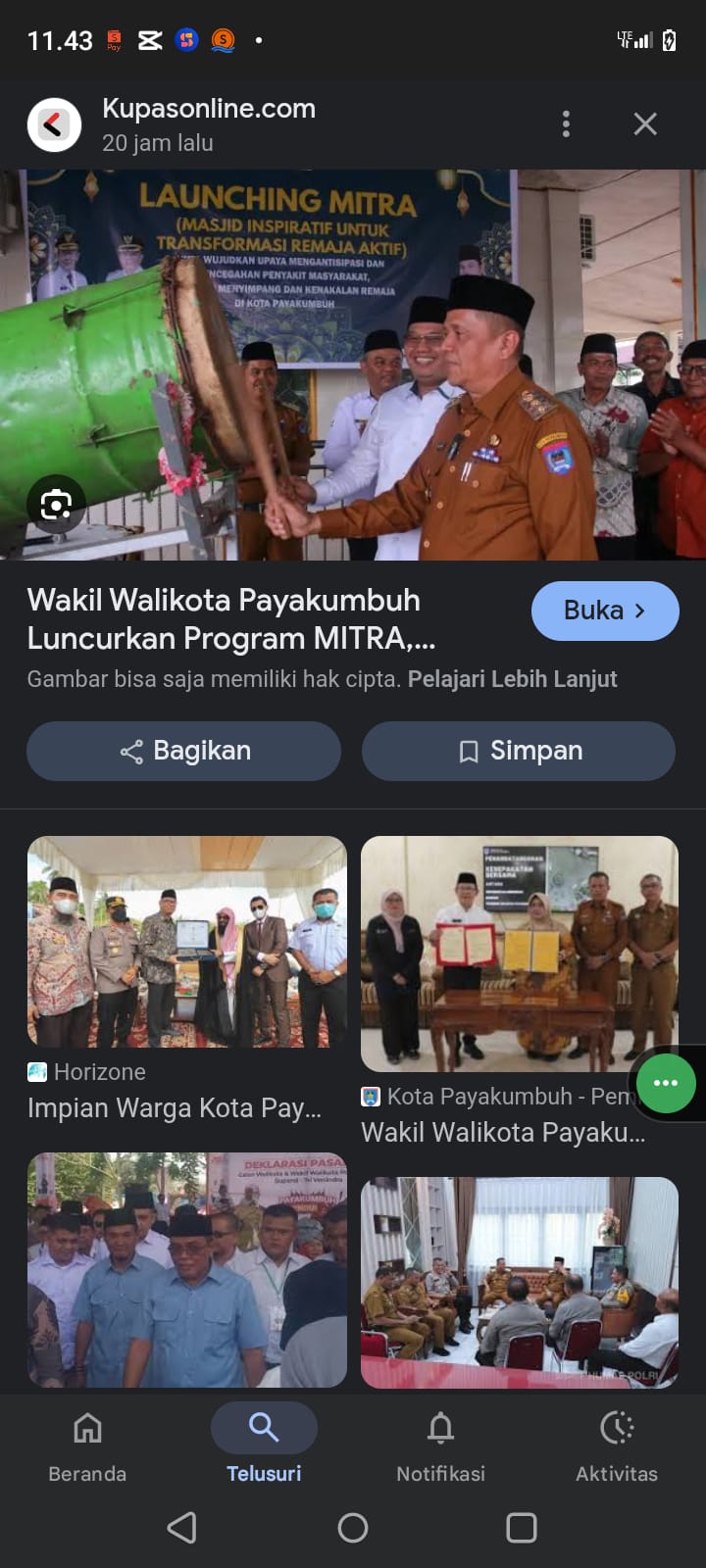The image size is (706, 1568).
Task: Select the Beranda home icon
Action: tap(86, 1429)
